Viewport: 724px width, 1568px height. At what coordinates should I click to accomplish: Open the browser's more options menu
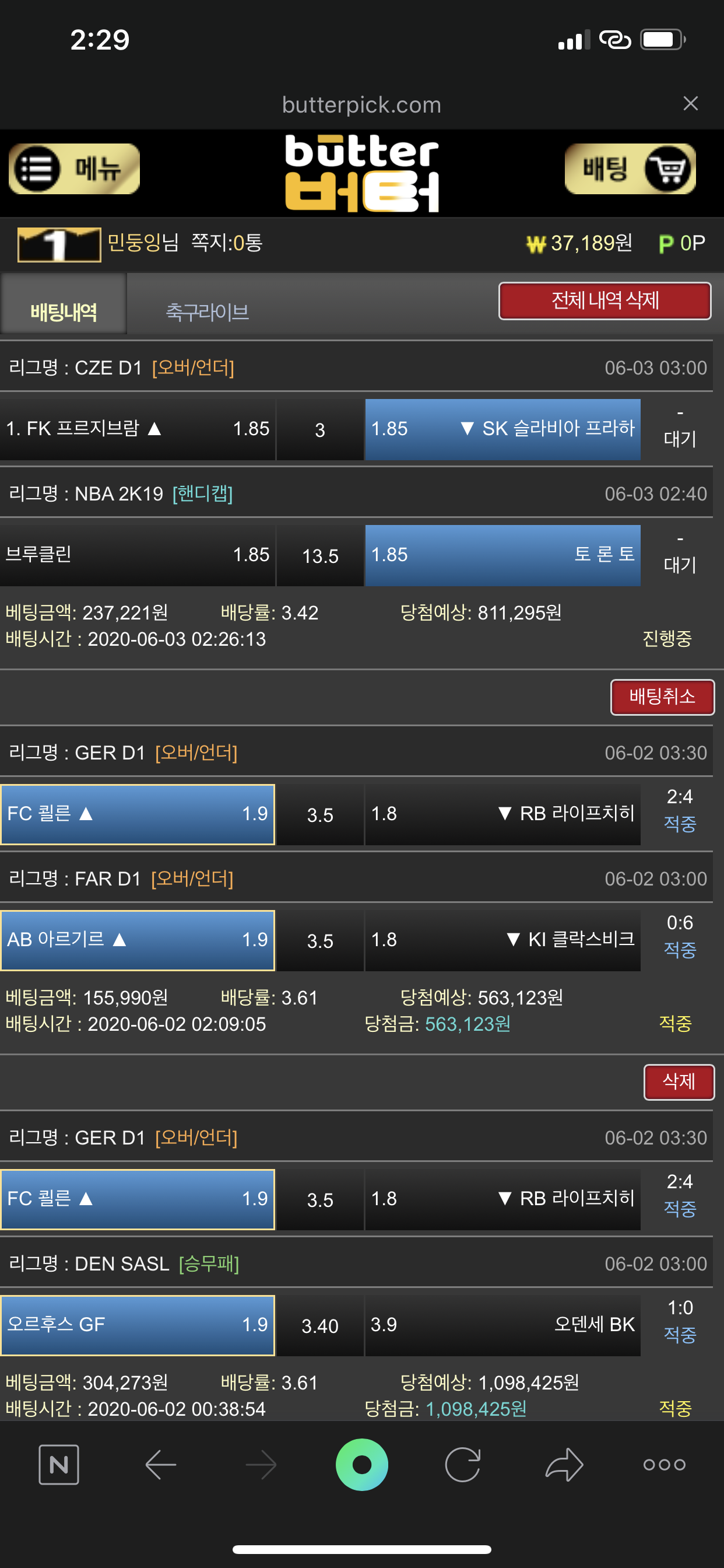click(664, 1464)
